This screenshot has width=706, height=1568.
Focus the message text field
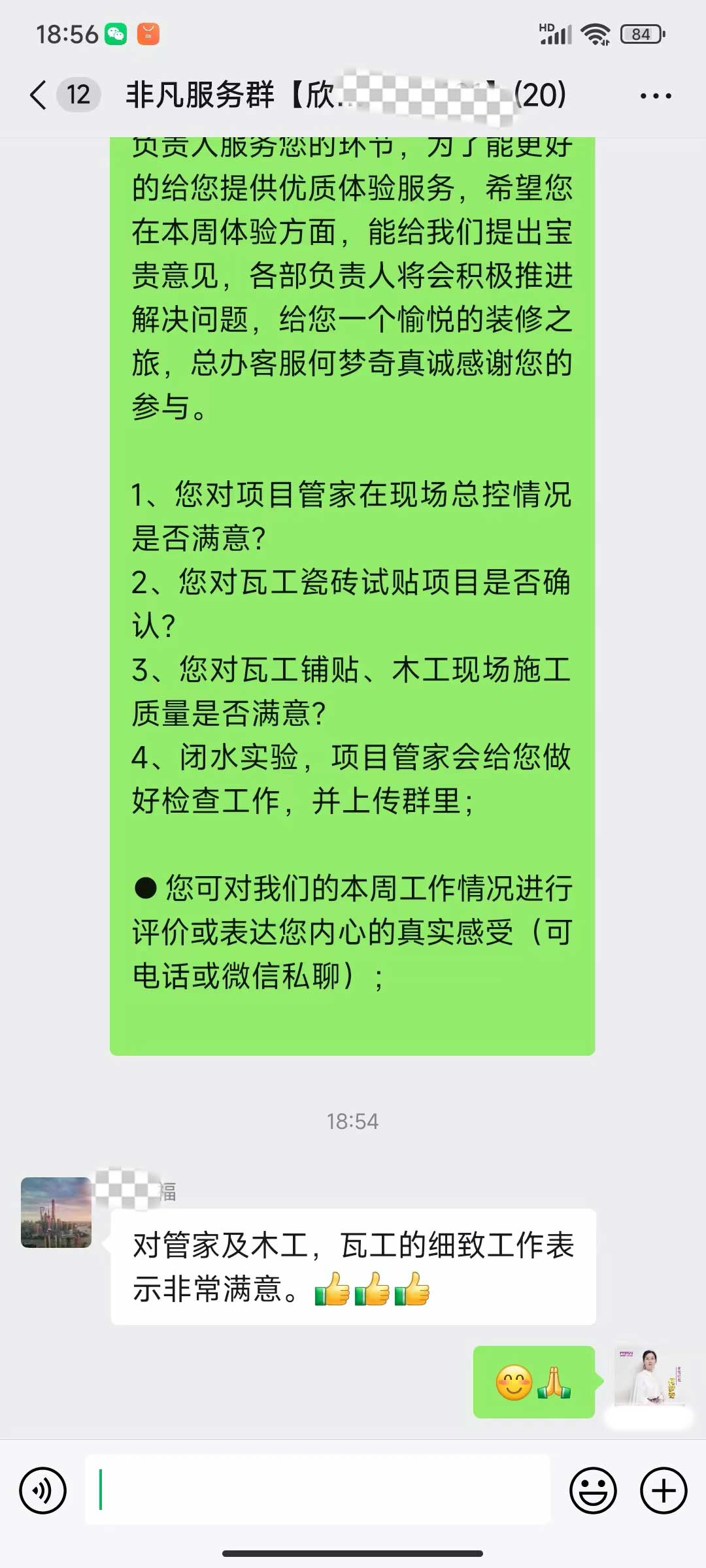pos(318,1491)
